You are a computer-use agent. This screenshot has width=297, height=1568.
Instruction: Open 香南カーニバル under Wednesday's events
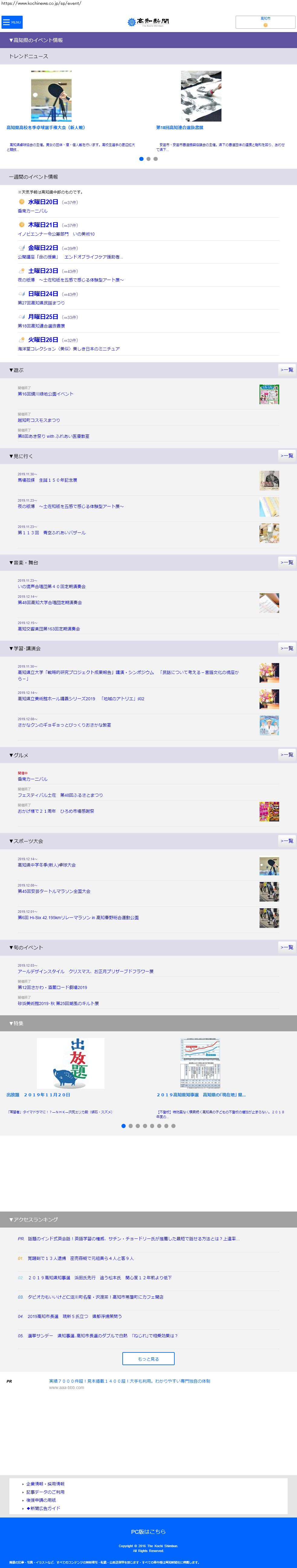click(x=33, y=211)
